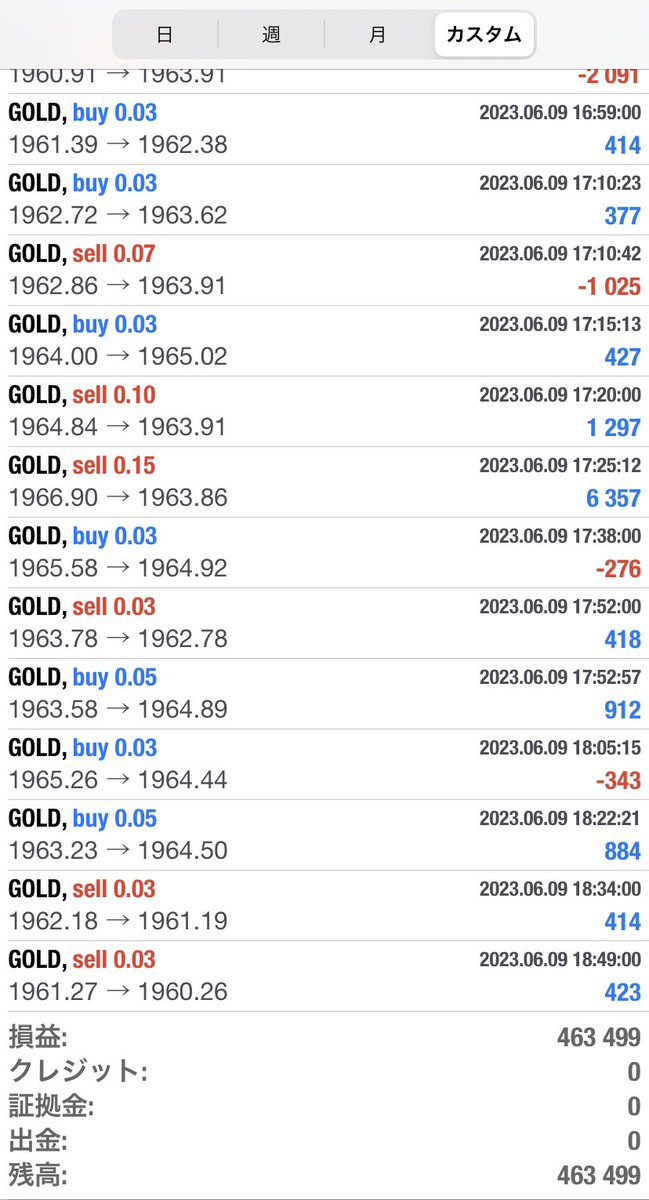Switch to the 日 (day) period

coord(165,35)
